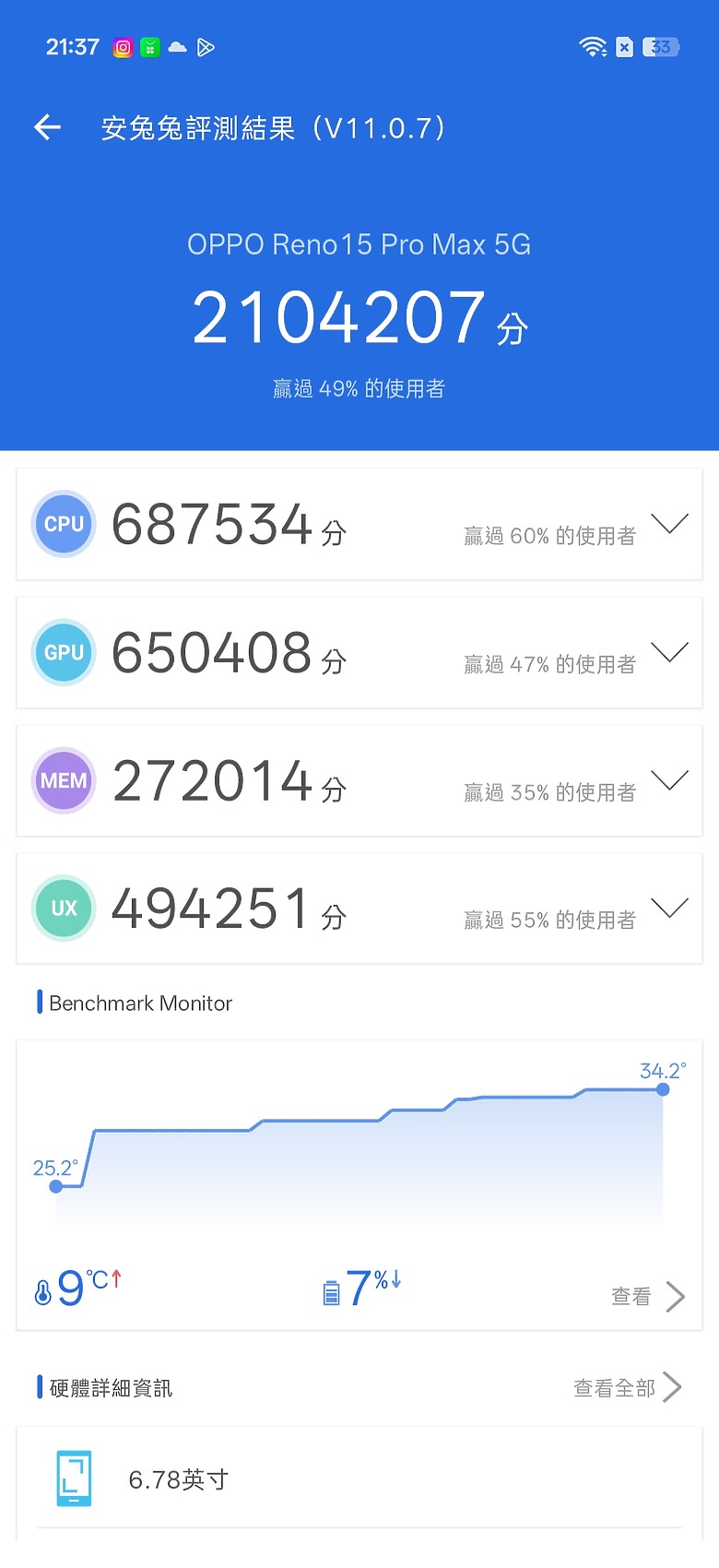Viewport: 719px width, 1568px height.
Task: Open 查看 in Benchmark Monitor panel
Action: click(630, 1297)
